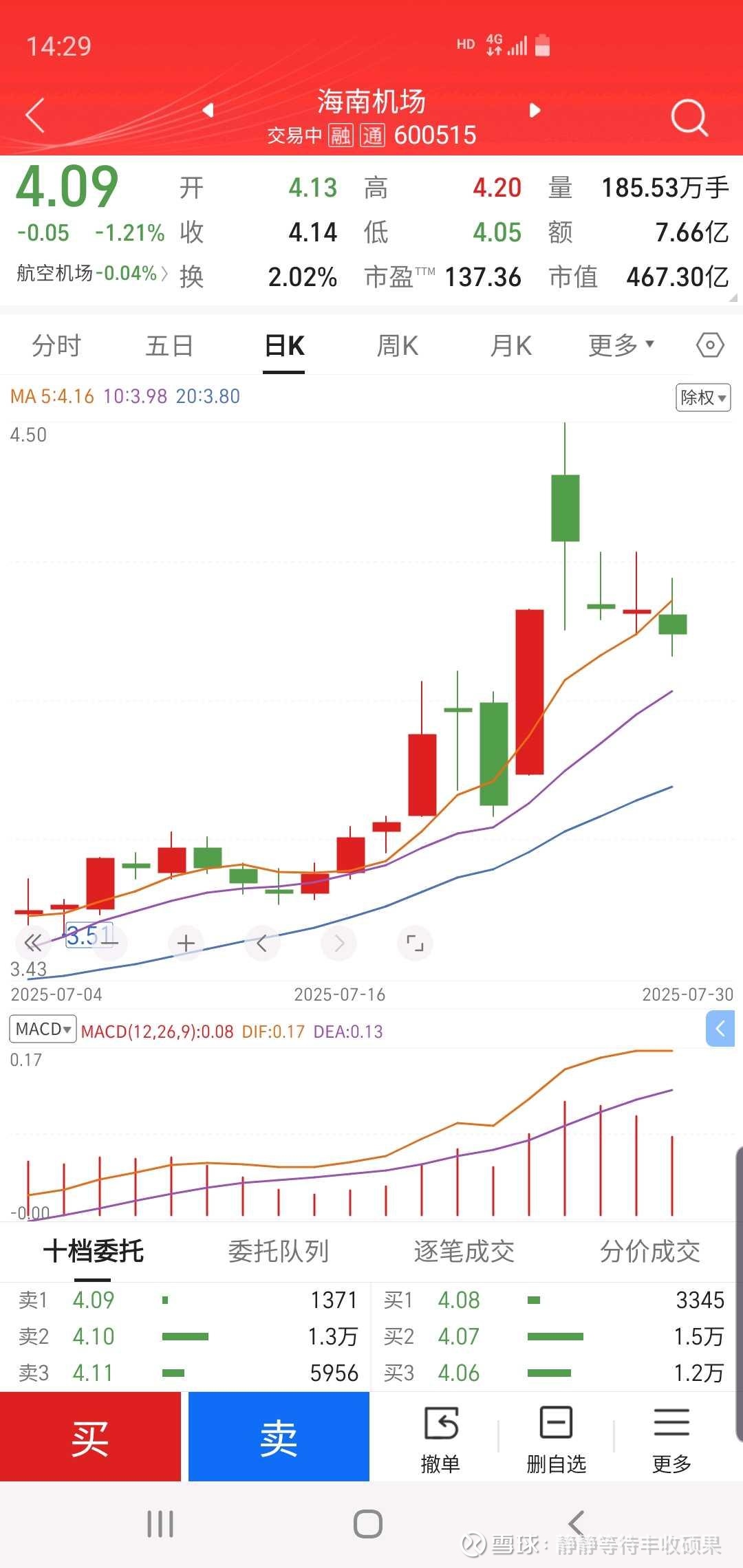View the 分价成交 tab

[650, 1251]
